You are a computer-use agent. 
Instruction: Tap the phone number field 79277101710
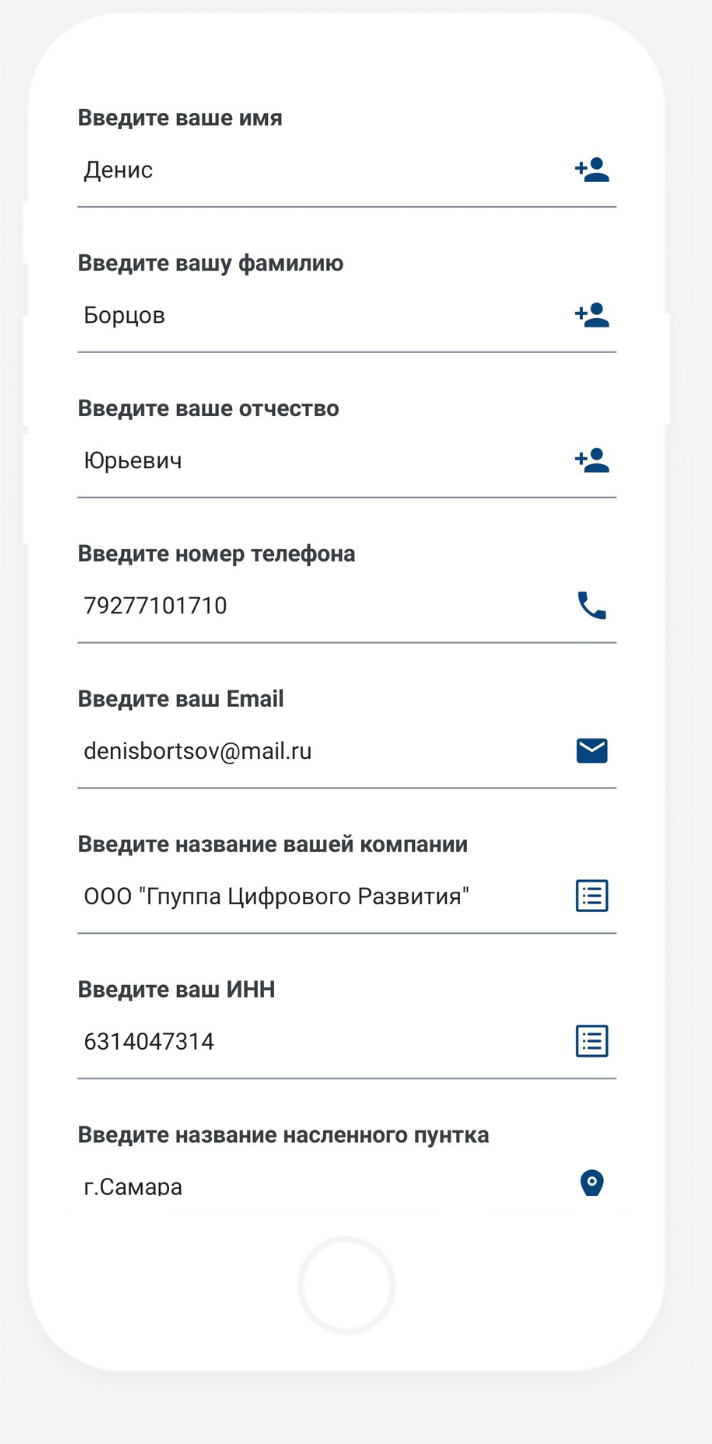pyautogui.click(x=346, y=606)
